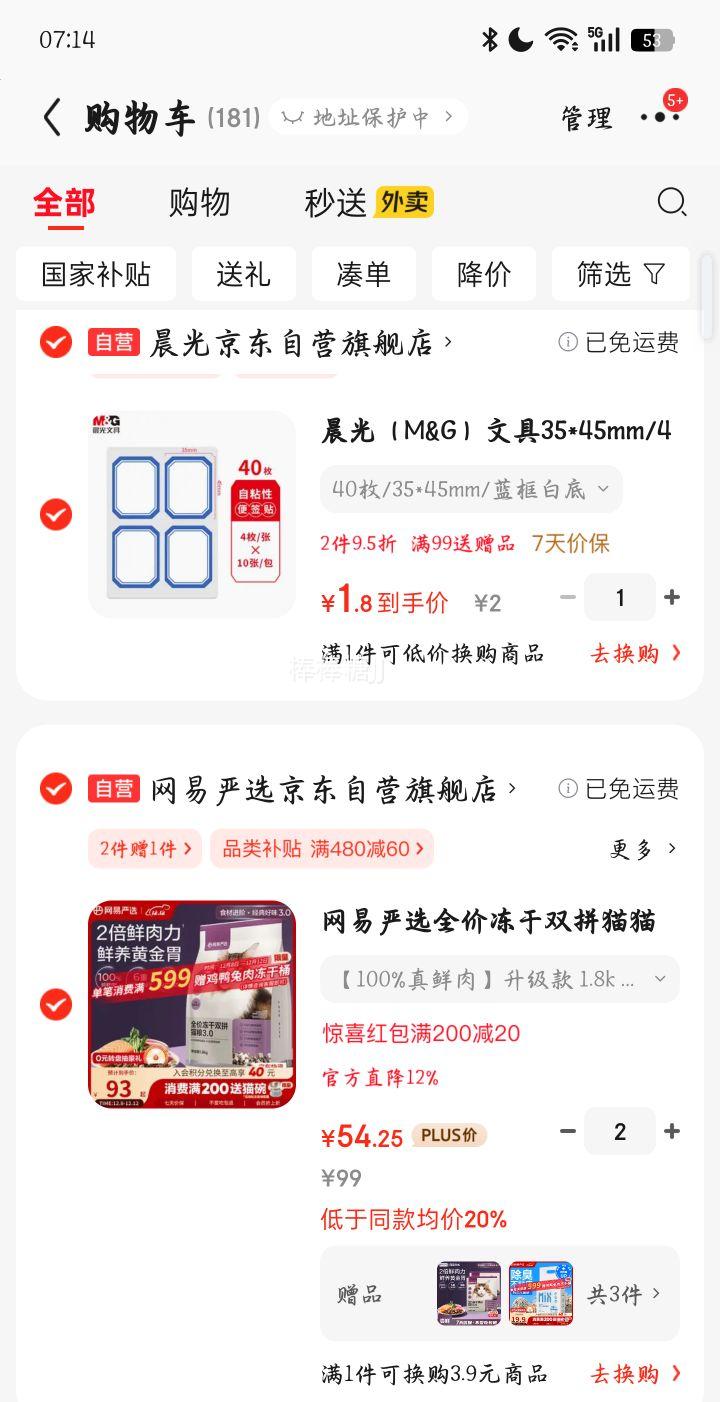Tap the filter funnel icon on 筛选
720x1402 pixels.
click(655, 272)
